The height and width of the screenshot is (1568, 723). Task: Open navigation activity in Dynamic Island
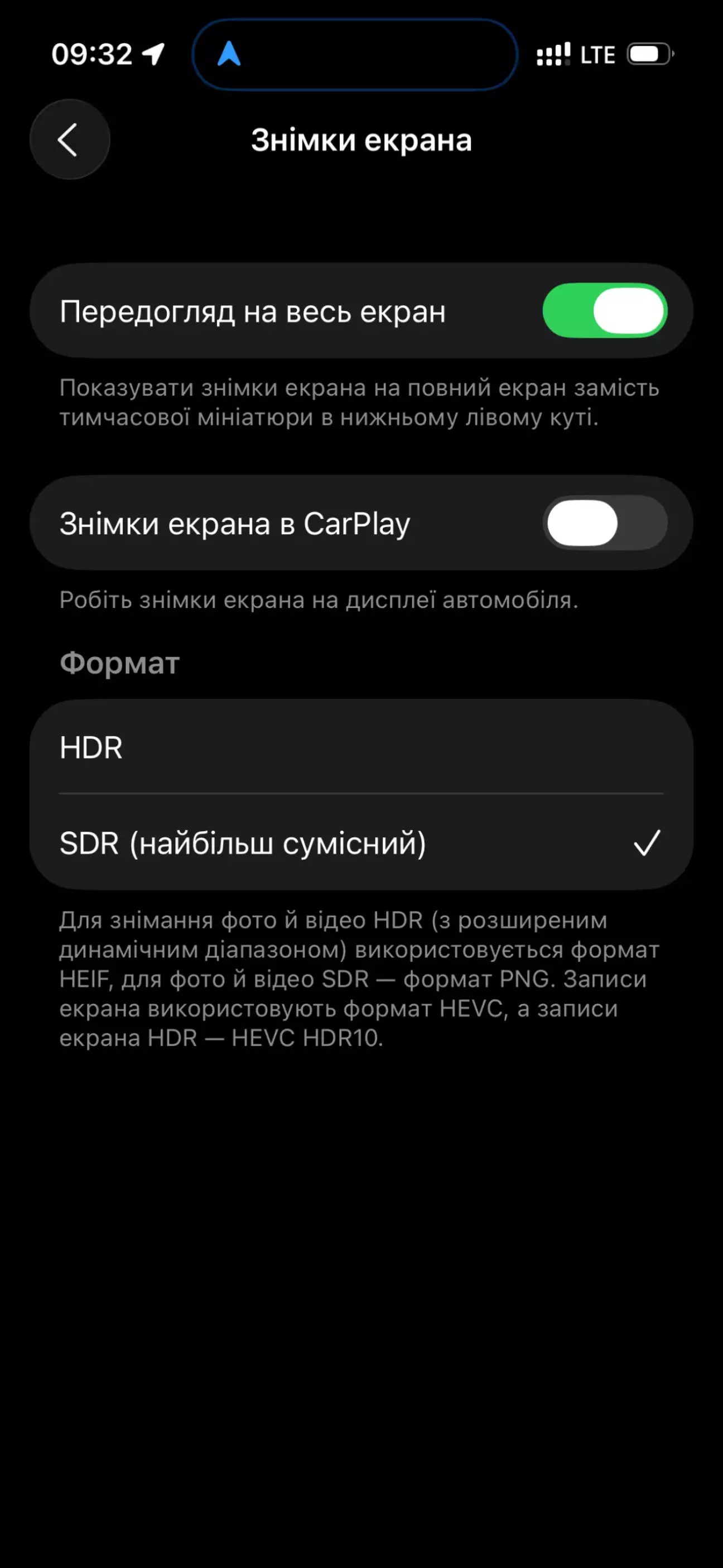click(x=355, y=55)
